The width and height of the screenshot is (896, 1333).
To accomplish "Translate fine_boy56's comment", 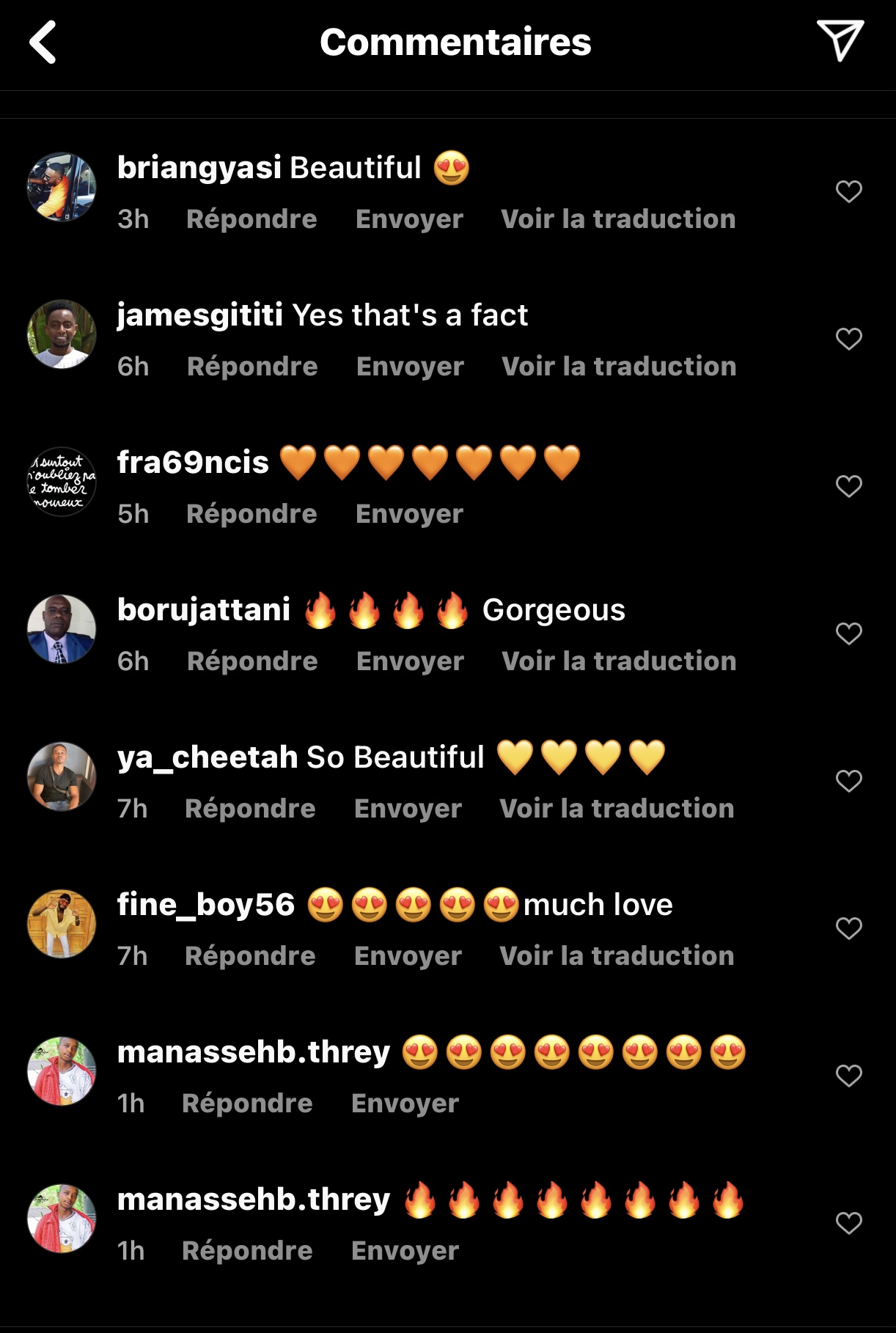I will pyautogui.click(x=617, y=956).
